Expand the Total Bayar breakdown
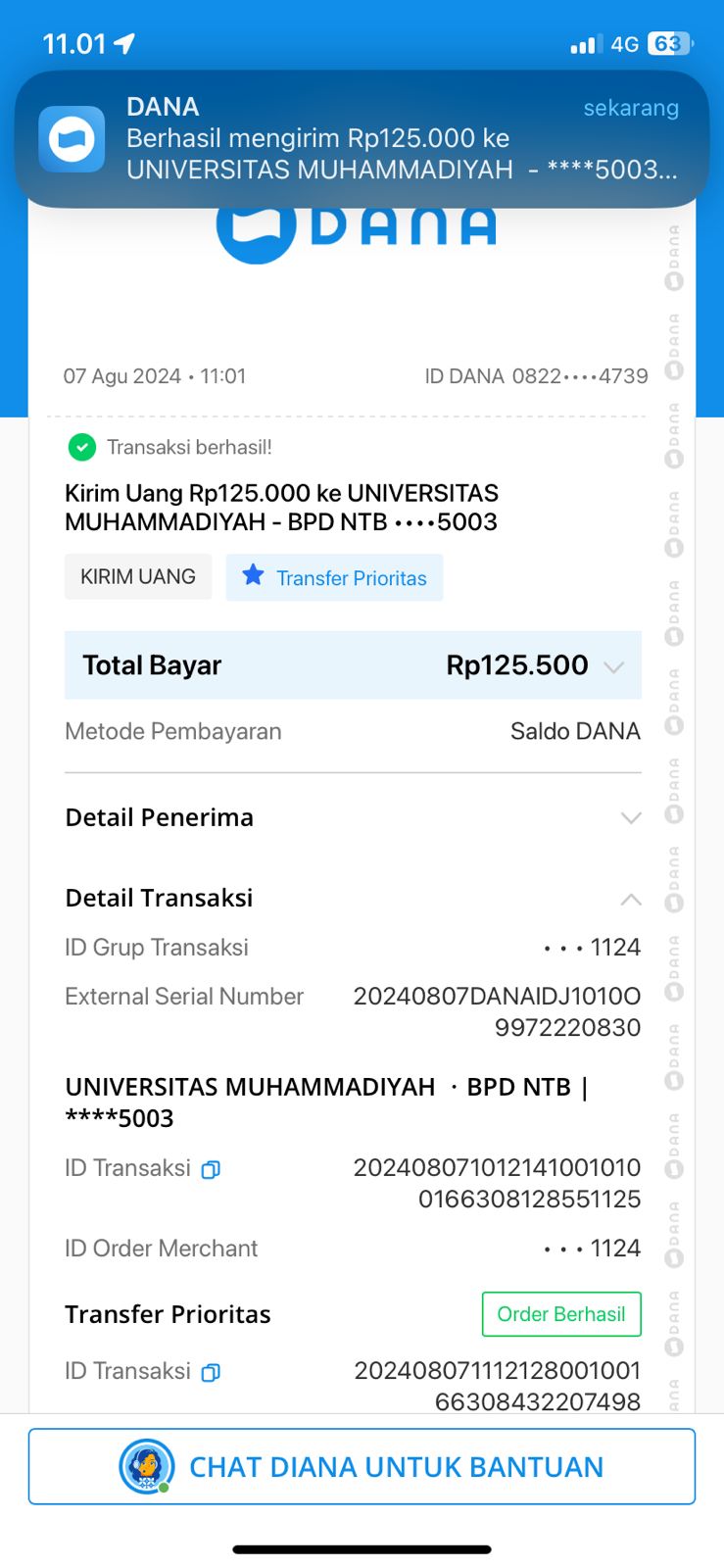Screen dimensions: 724x1568 (614, 666)
